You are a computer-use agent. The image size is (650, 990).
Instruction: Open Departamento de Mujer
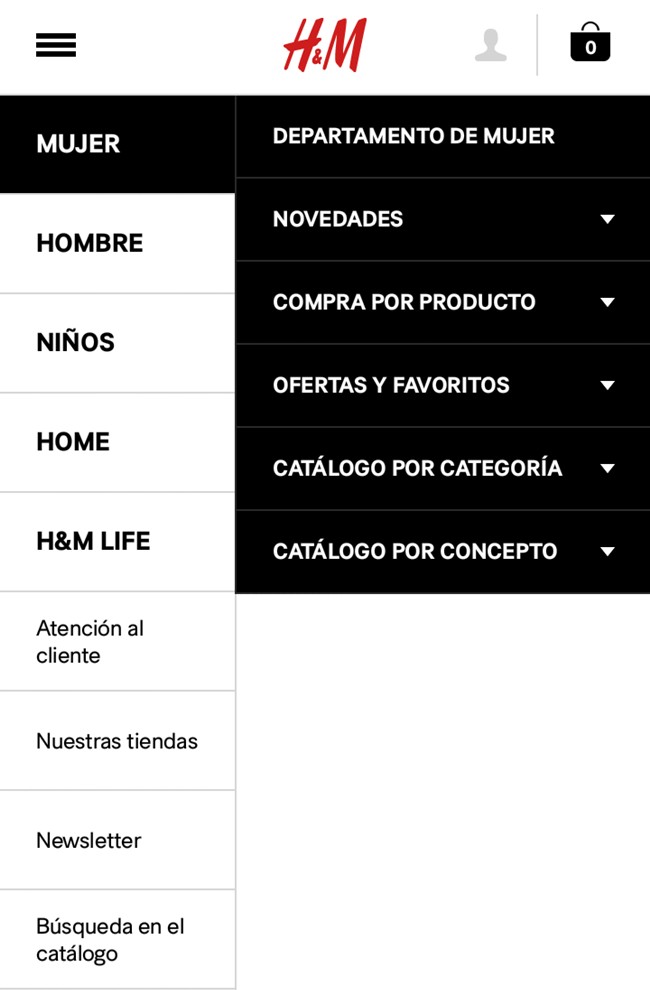(x=442, y=136)
